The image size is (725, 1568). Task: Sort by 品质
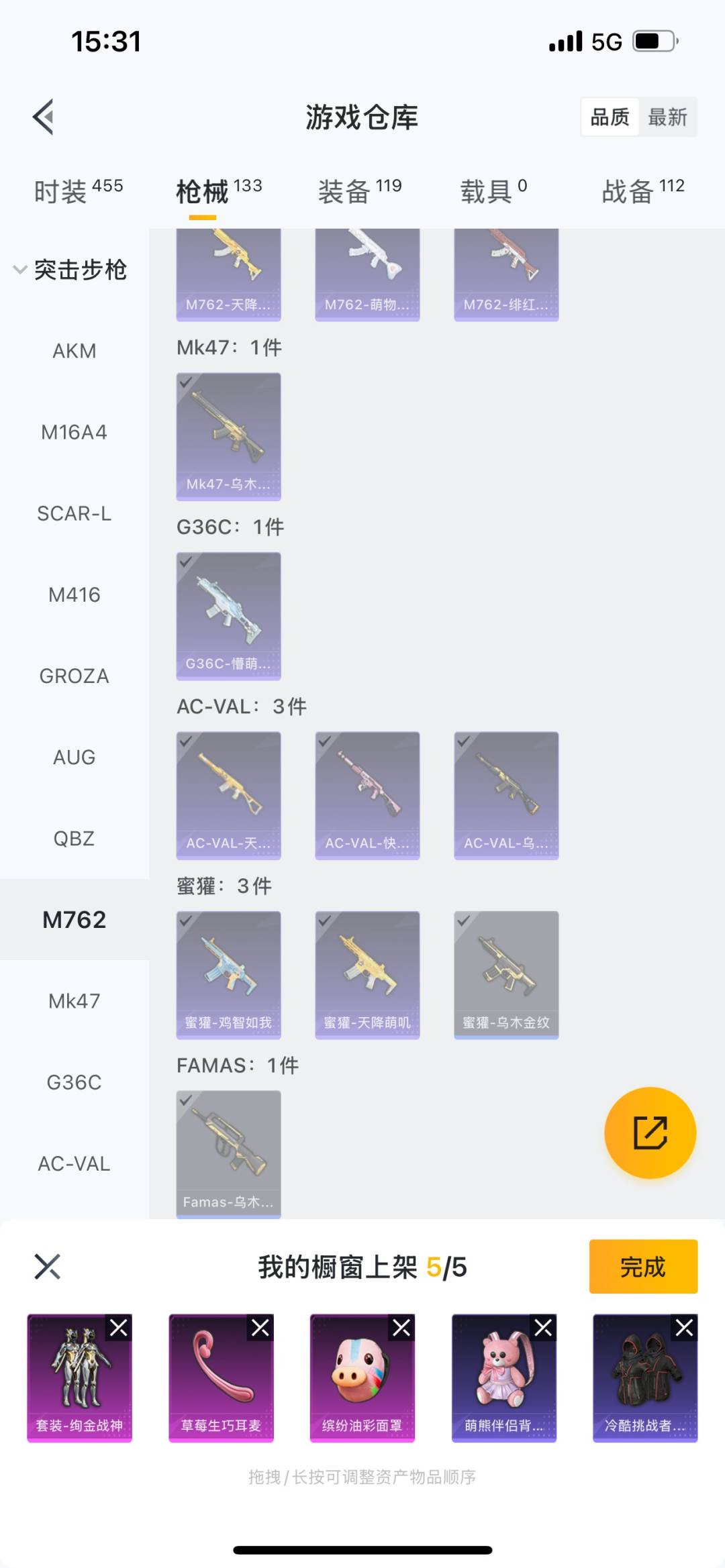(x=610, y=117)
